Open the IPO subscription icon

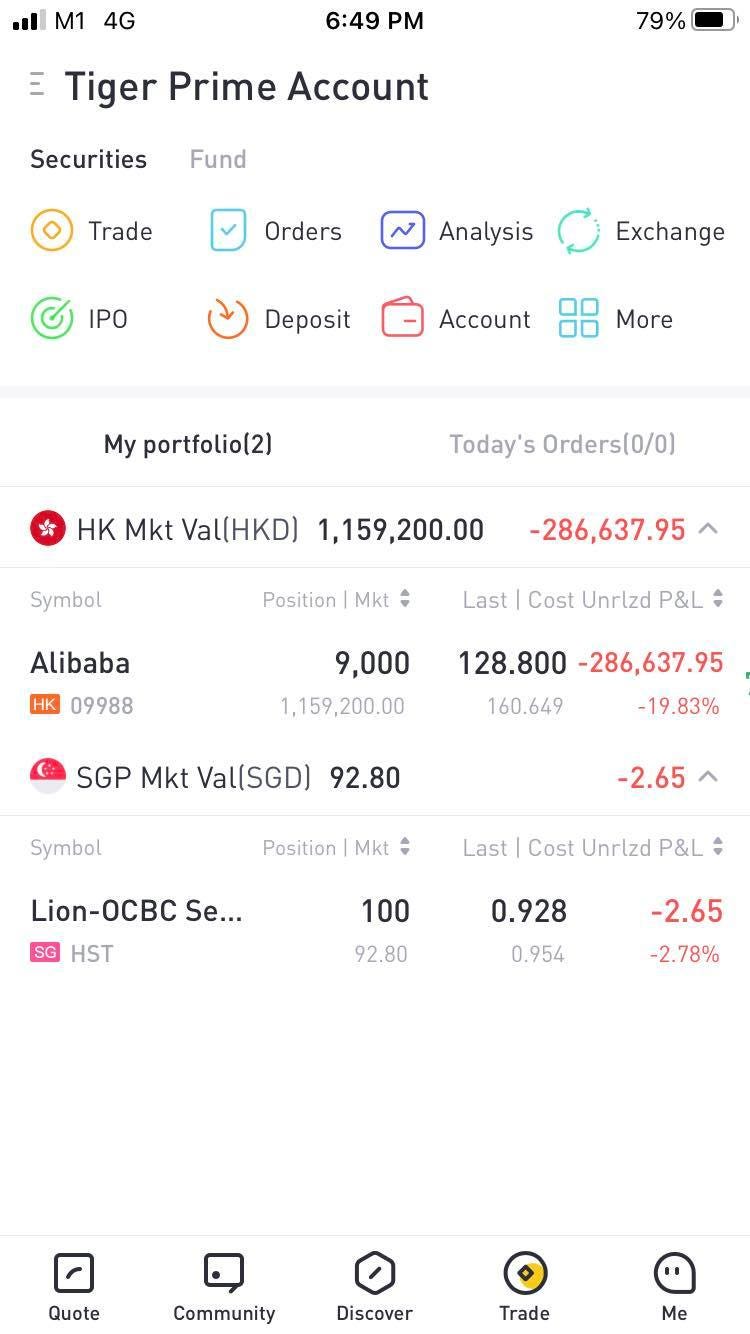(52, 318)
